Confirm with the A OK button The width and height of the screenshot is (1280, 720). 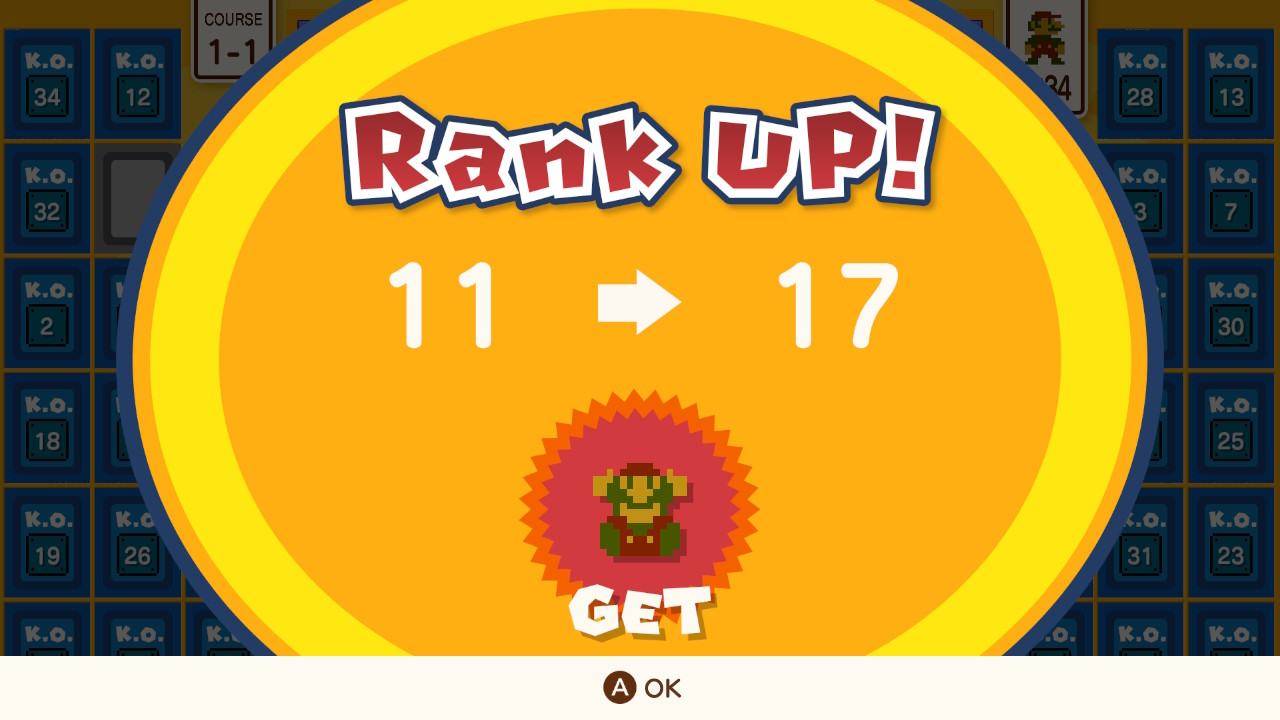pos(642,688)
